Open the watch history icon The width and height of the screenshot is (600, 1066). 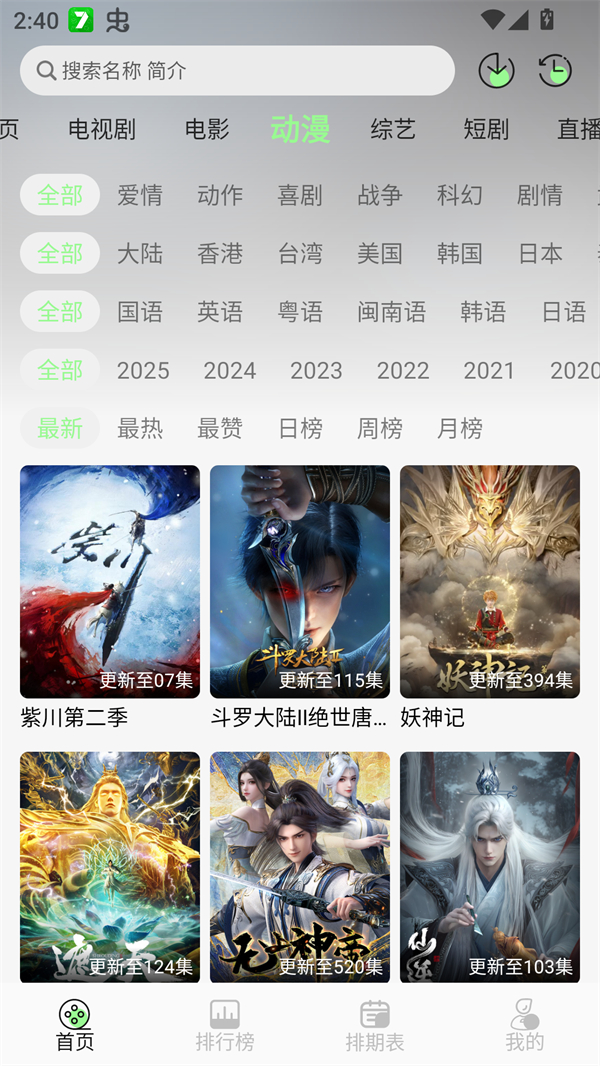pyautogui.click(x=555, y=71)
